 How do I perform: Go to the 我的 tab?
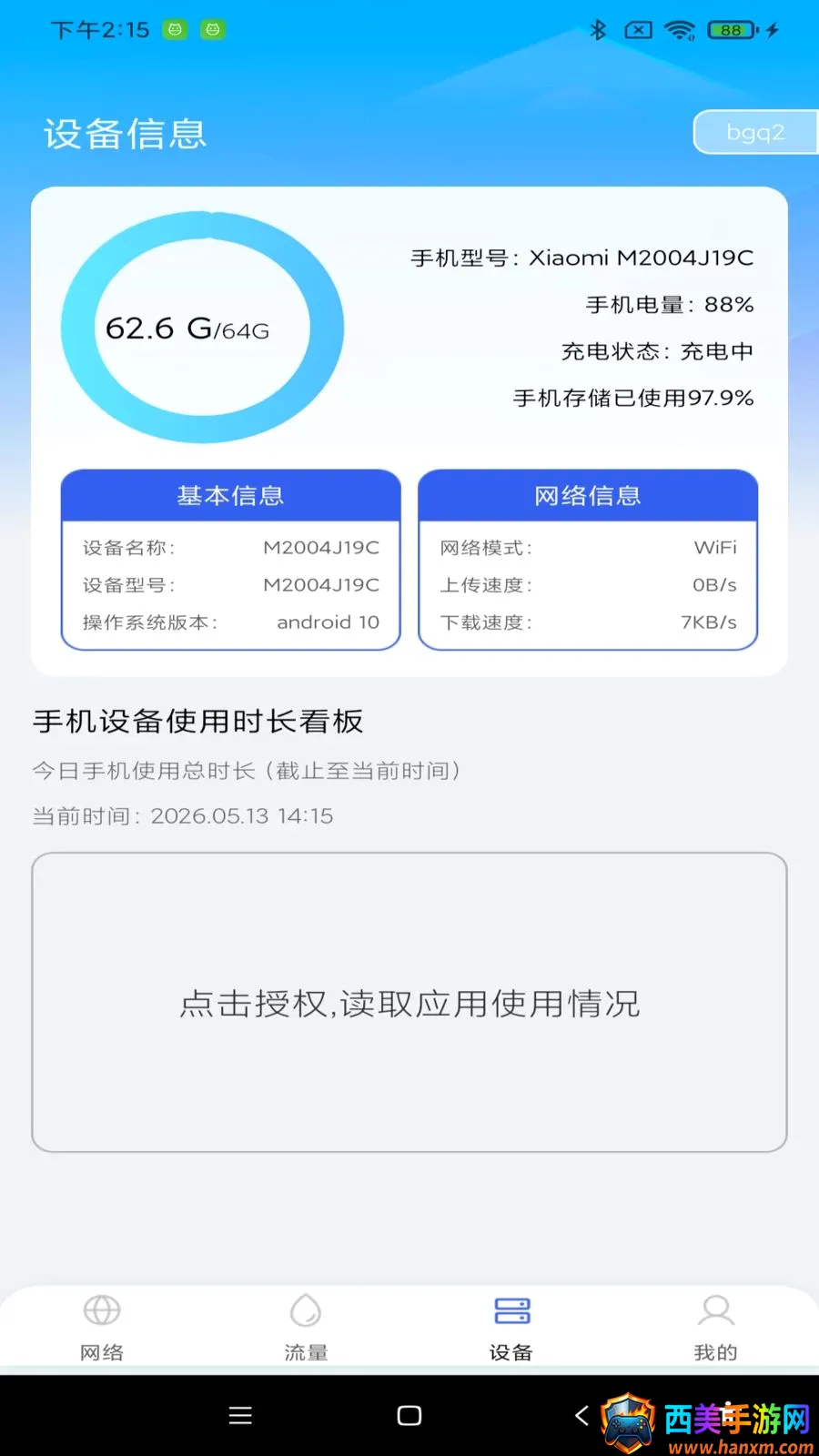(x=716, y=1328)
